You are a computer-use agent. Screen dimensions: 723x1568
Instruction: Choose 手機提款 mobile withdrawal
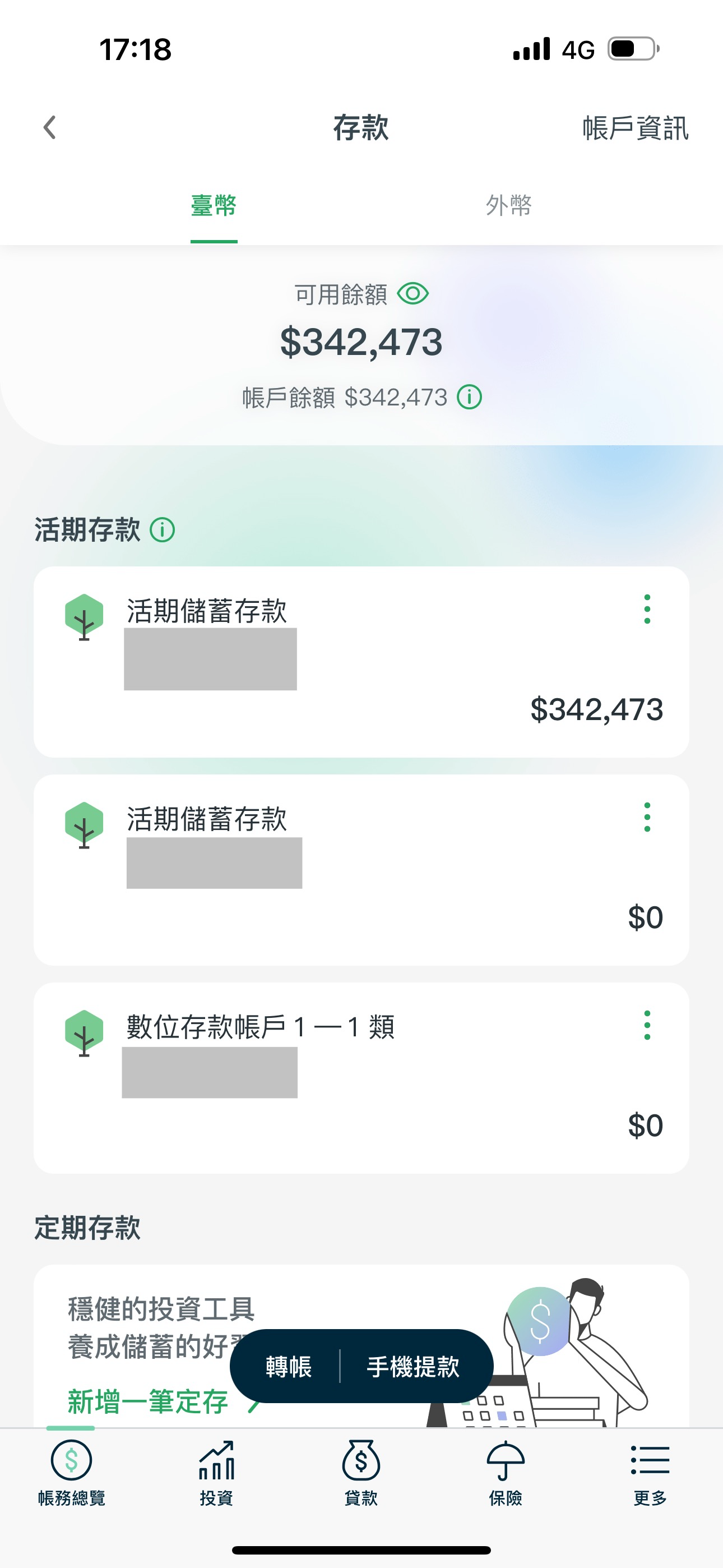pyautogui.click(x=413, y=1367)
